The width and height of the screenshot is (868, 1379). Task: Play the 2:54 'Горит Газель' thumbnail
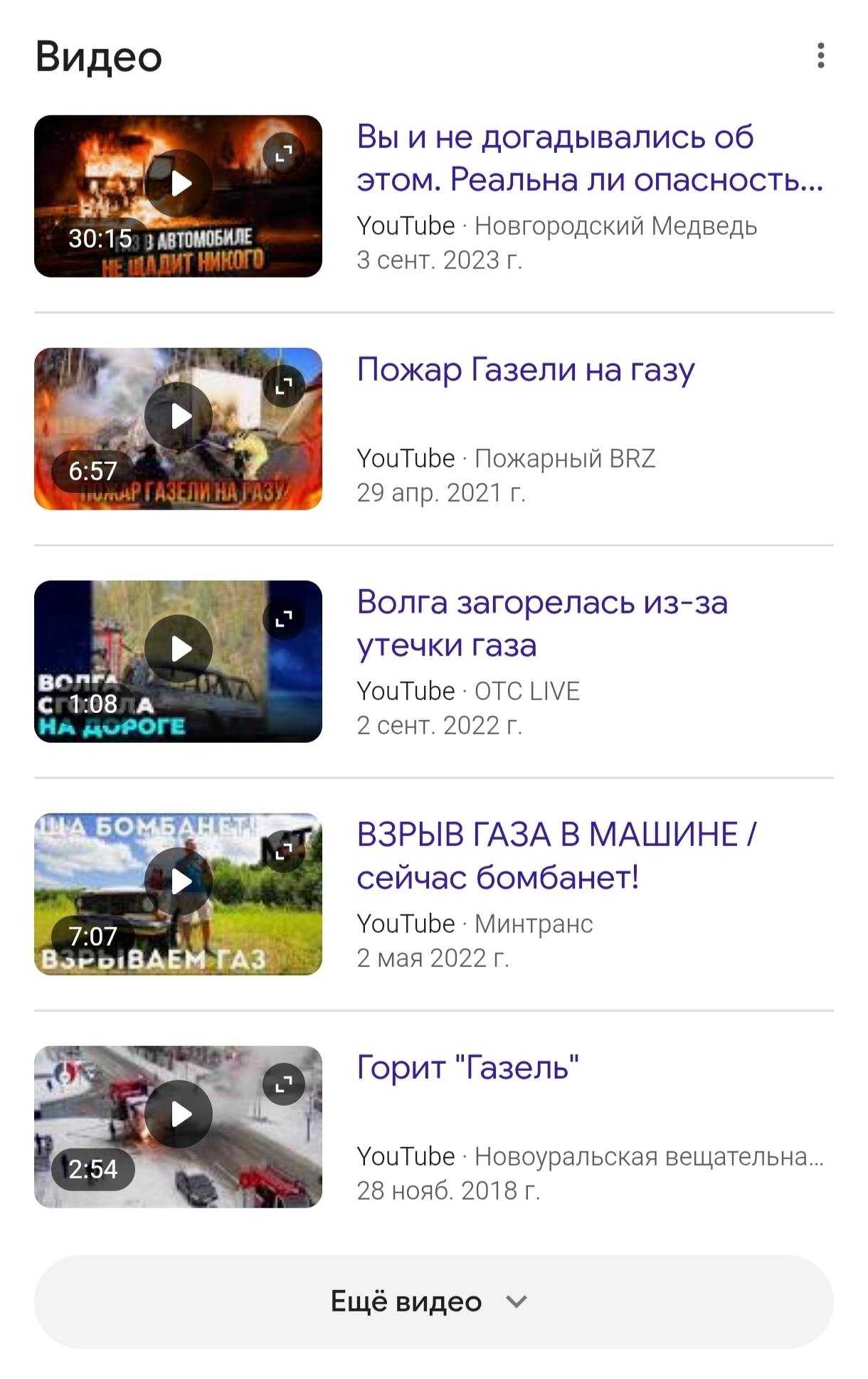click(x=178, y=1114)
